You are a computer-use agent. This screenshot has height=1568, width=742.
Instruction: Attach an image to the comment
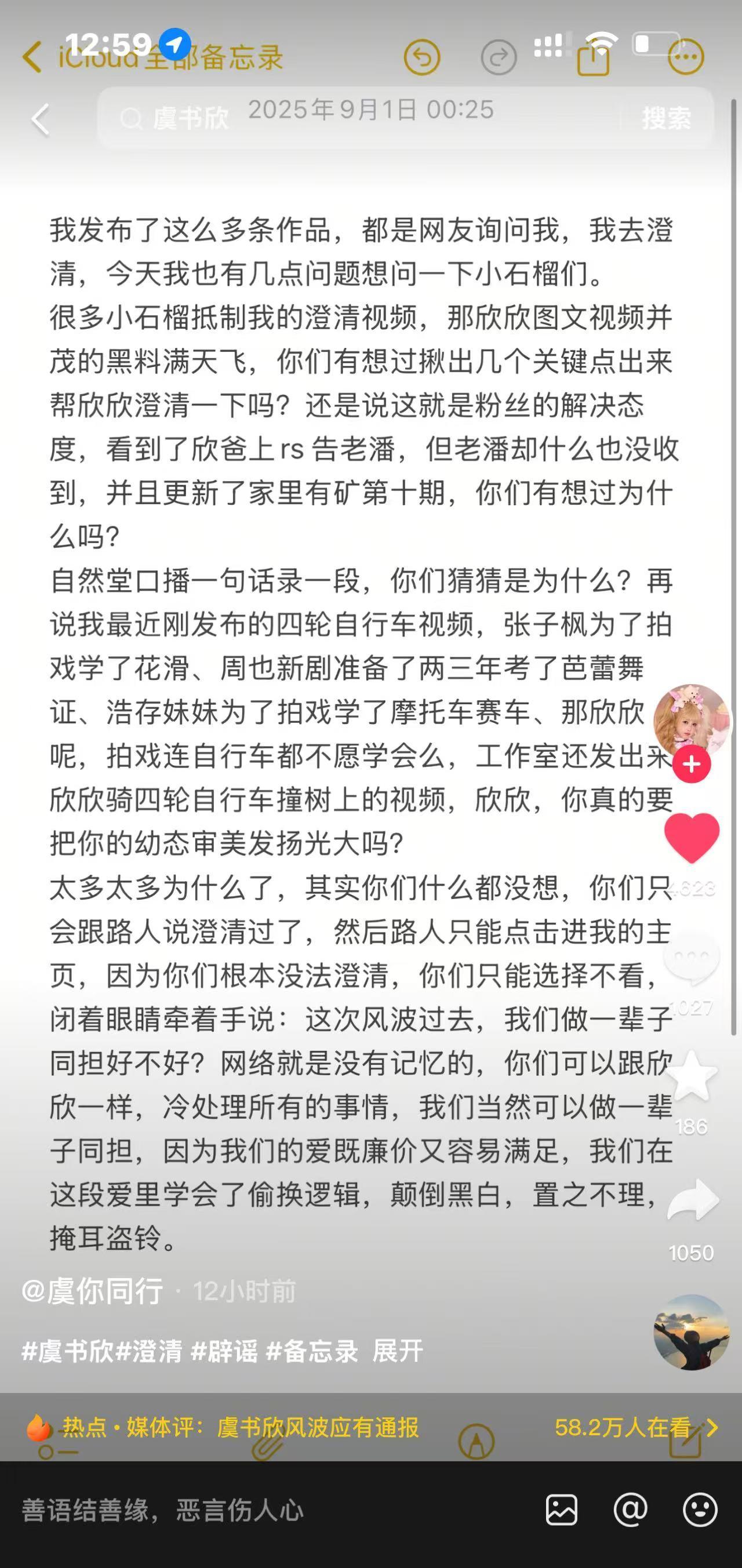tap(561, 1509)
